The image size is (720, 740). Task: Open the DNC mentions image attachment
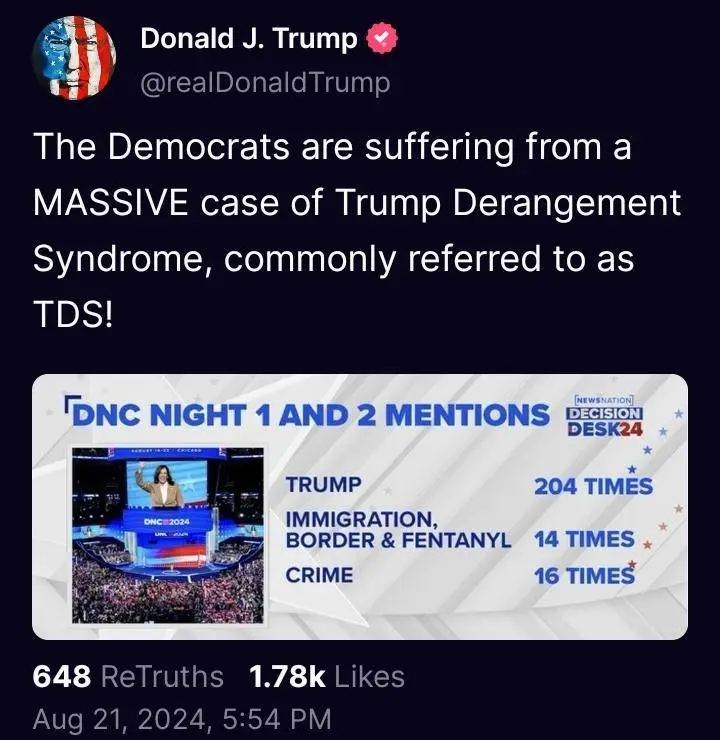coord(360,507)
